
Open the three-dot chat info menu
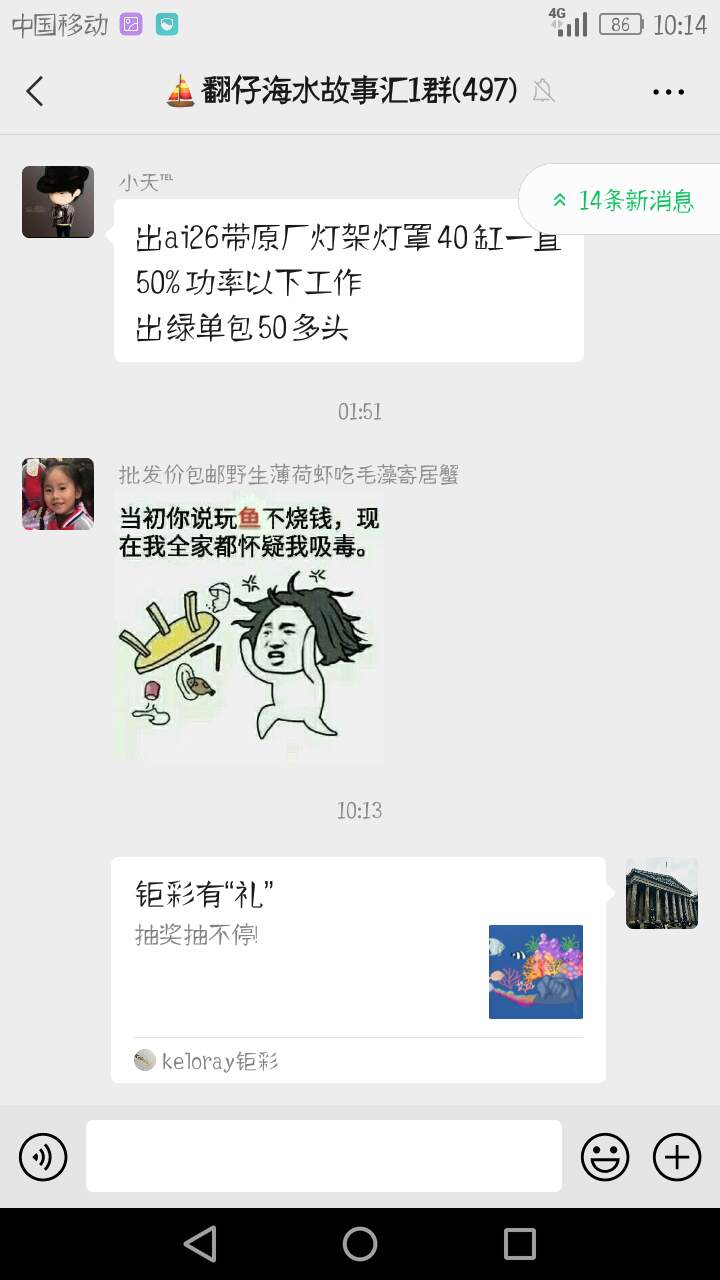click(668, 92)
